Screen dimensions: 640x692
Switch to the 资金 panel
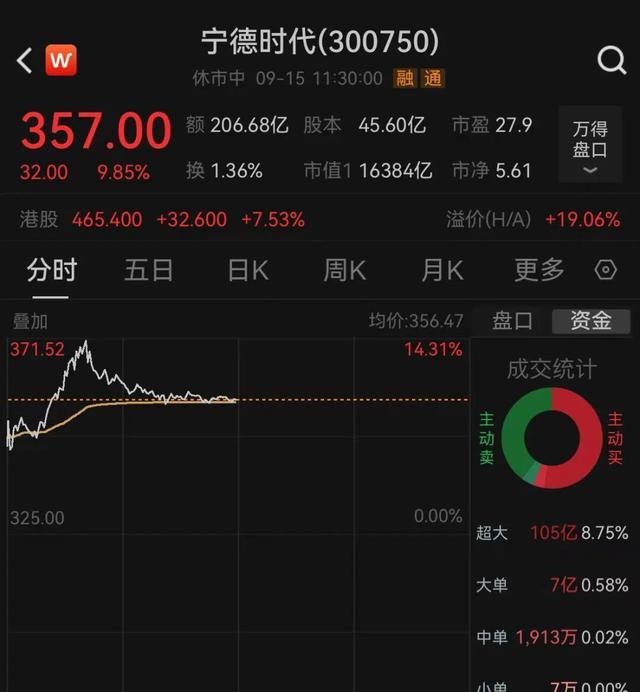590,321
